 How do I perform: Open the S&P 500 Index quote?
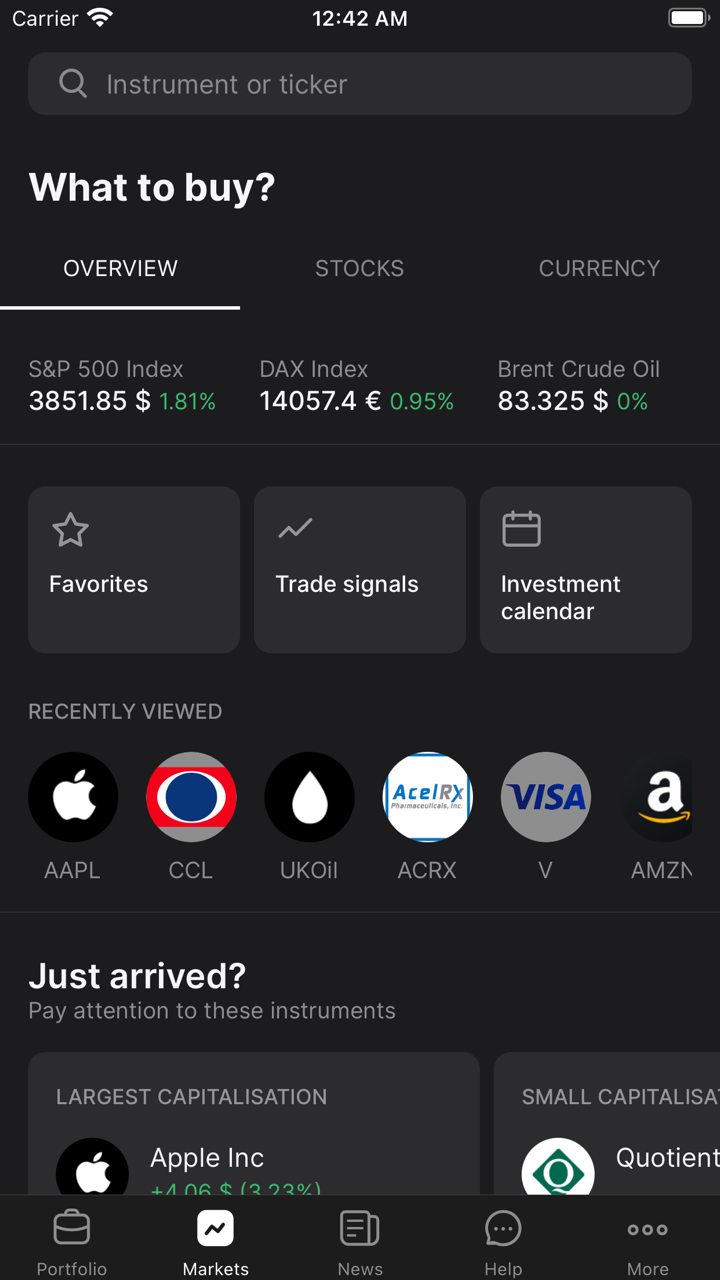pos(122,386)
